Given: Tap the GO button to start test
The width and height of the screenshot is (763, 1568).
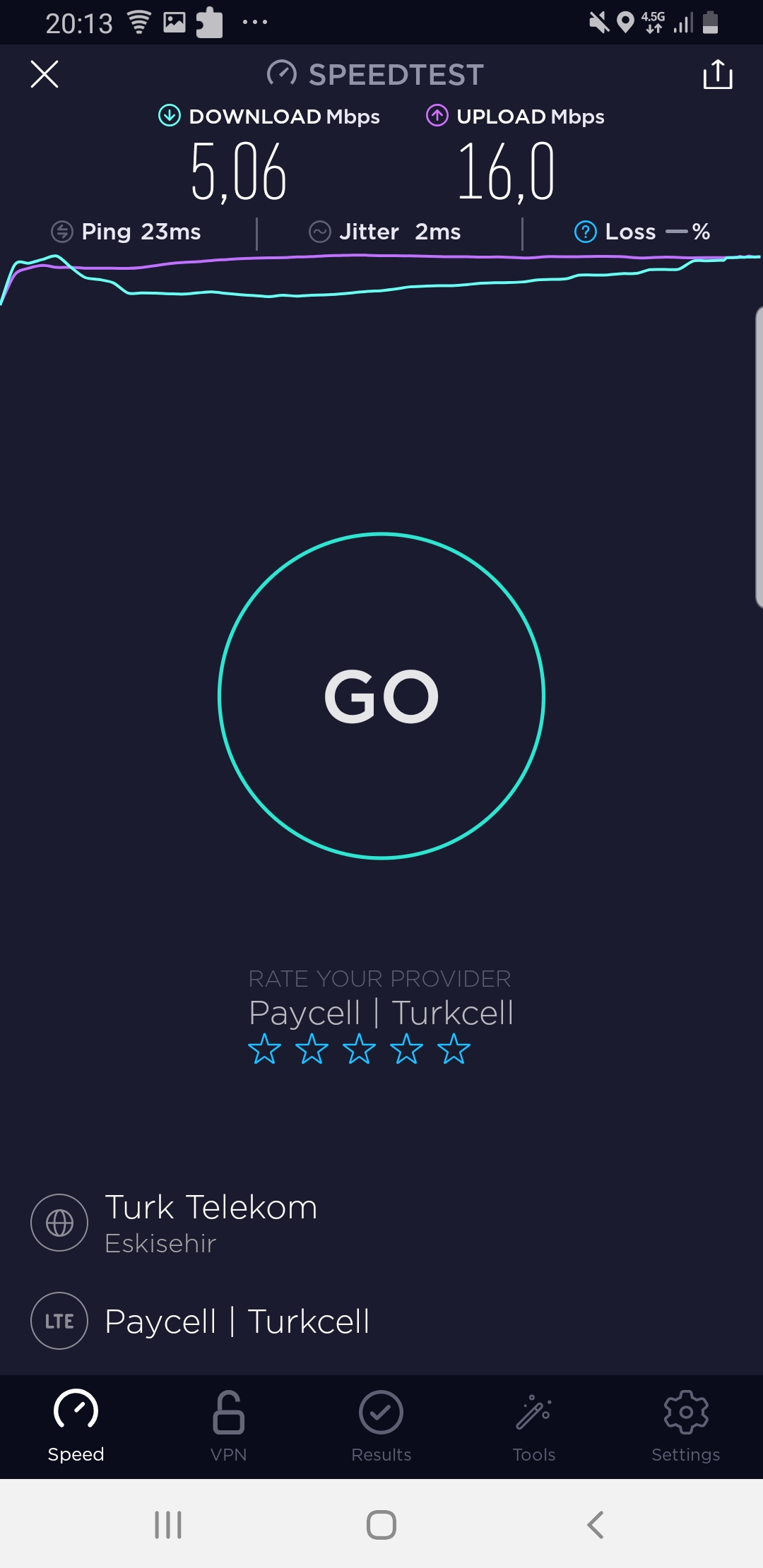Looking at the screenshot, I should [x=381, y=696].
